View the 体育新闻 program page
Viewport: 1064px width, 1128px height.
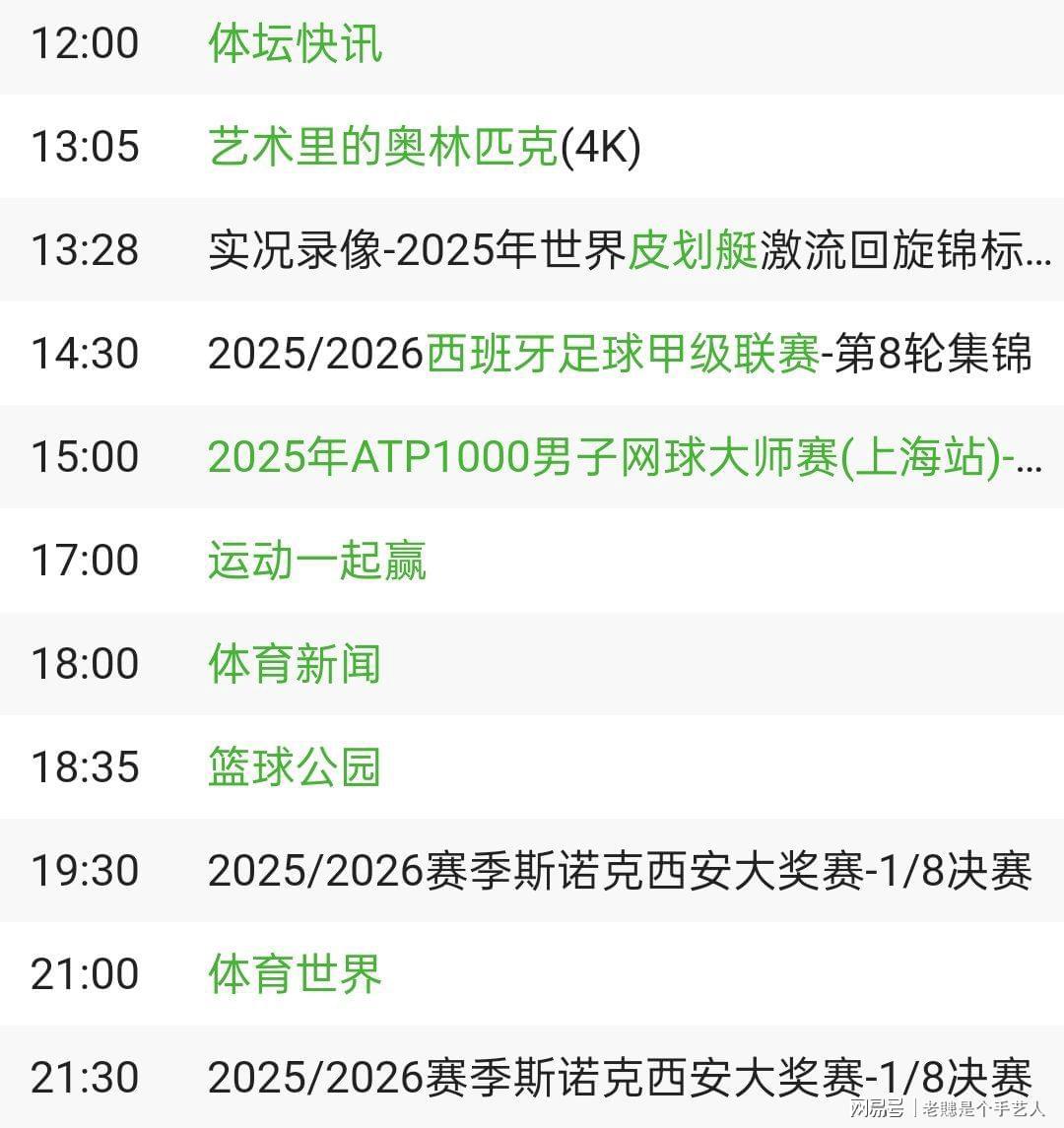coord(295,664)
